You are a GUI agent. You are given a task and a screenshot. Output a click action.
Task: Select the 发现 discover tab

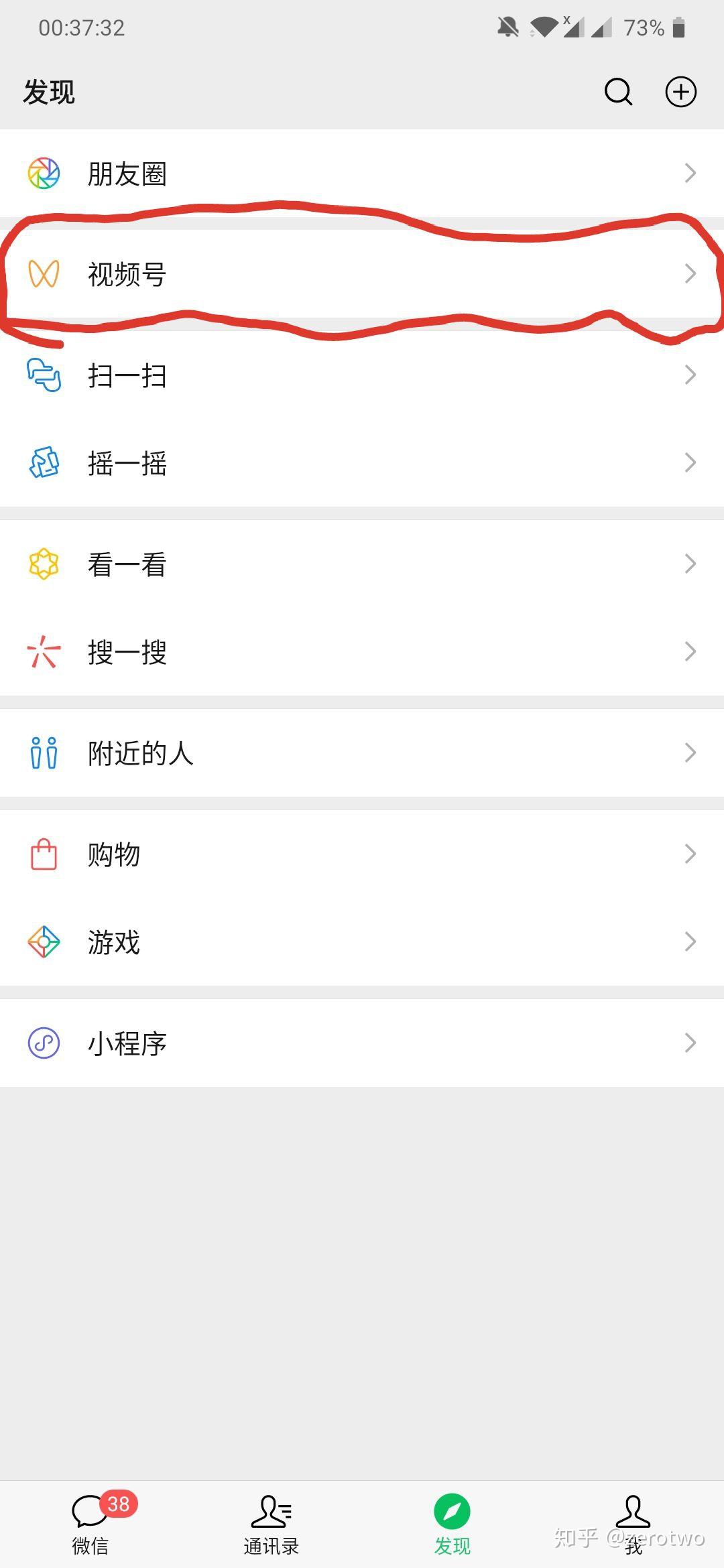click(x=452, y=1524)
